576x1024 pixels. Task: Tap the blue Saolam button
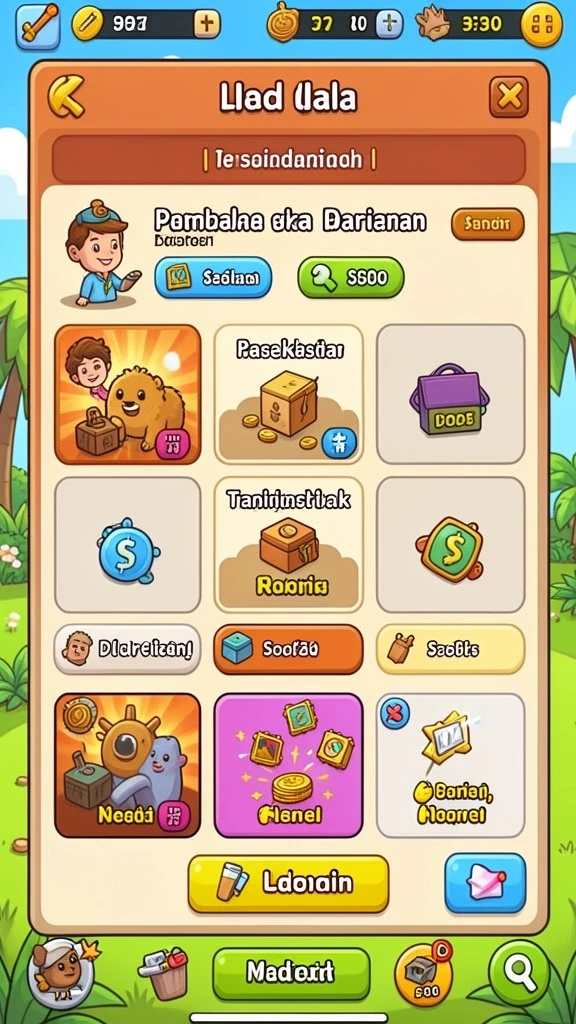pyautogui.click(x=213, y=278)
